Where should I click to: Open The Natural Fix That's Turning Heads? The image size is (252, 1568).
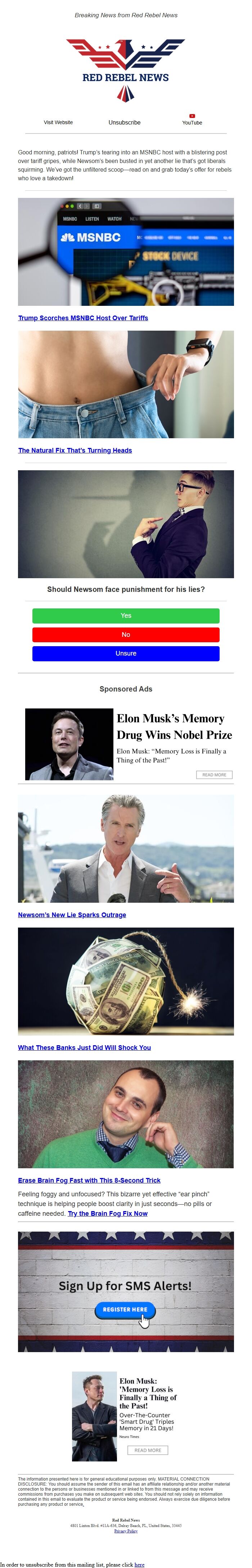coord(75,450)
